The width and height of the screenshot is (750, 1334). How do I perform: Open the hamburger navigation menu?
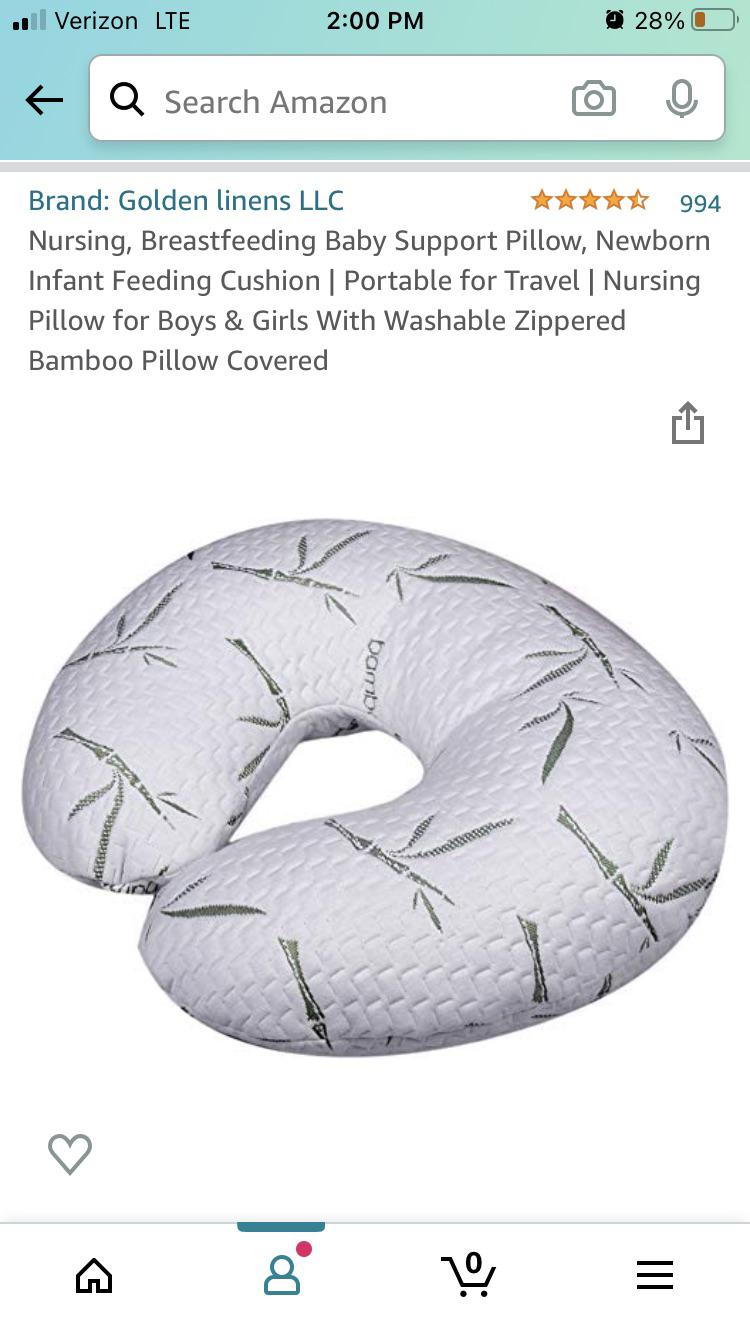coord(655,1275)
